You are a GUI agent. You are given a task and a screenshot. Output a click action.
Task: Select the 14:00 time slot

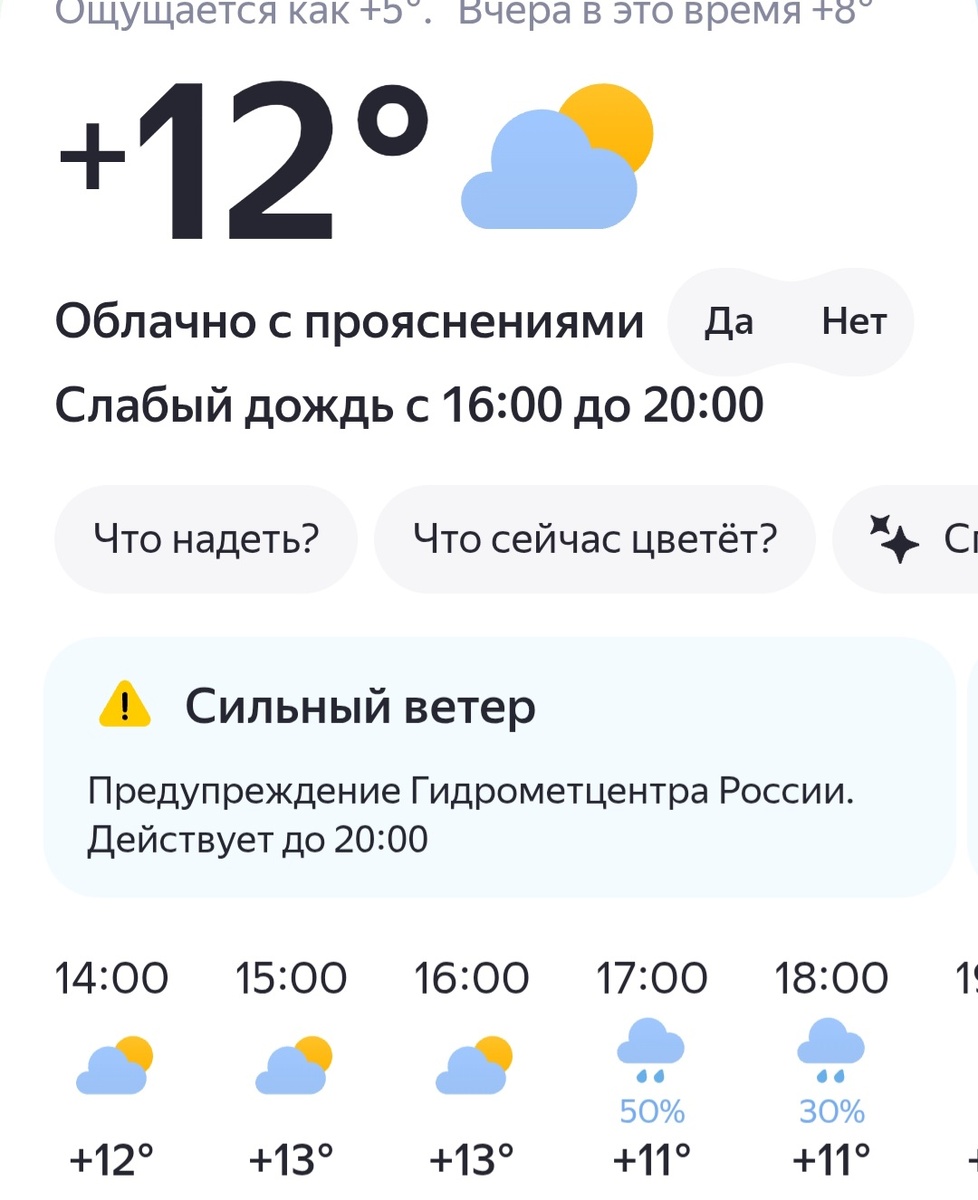(112, 978)
